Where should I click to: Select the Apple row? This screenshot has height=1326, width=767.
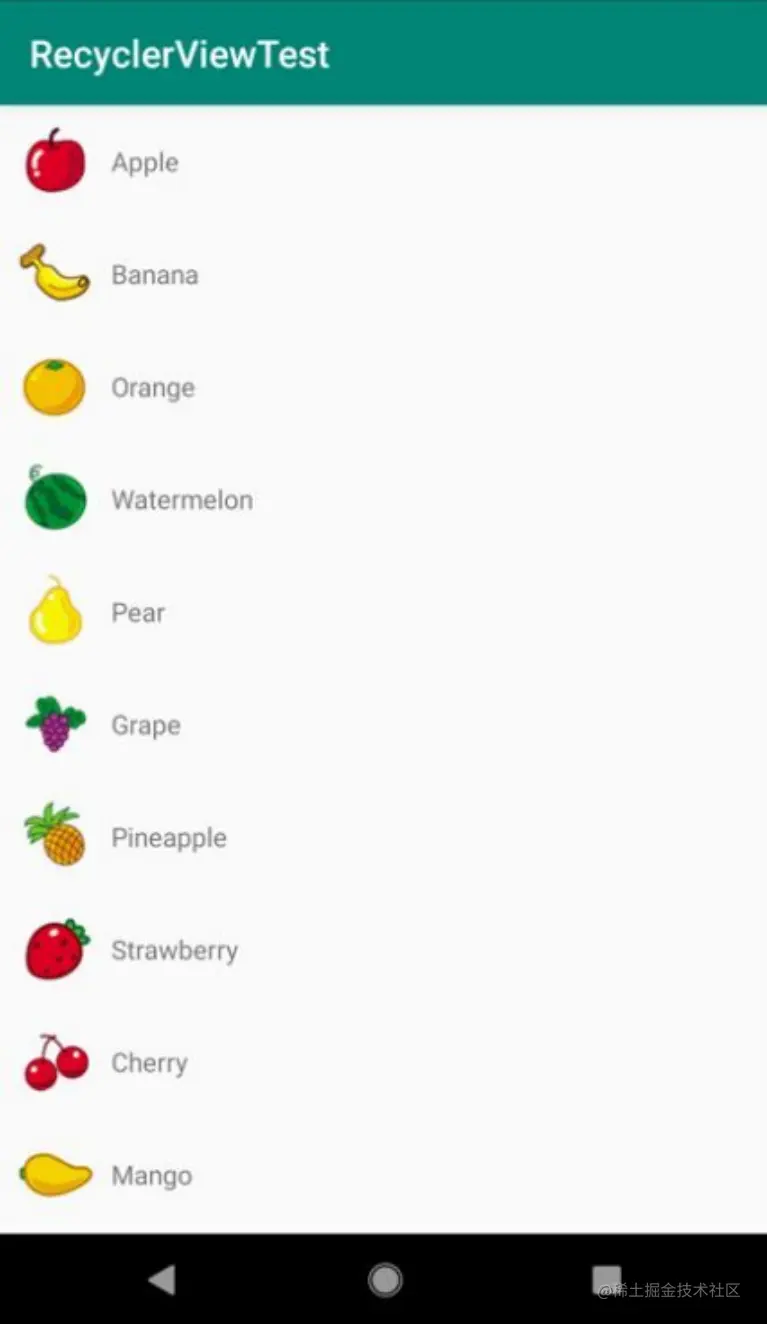click(x=145, y=162)
